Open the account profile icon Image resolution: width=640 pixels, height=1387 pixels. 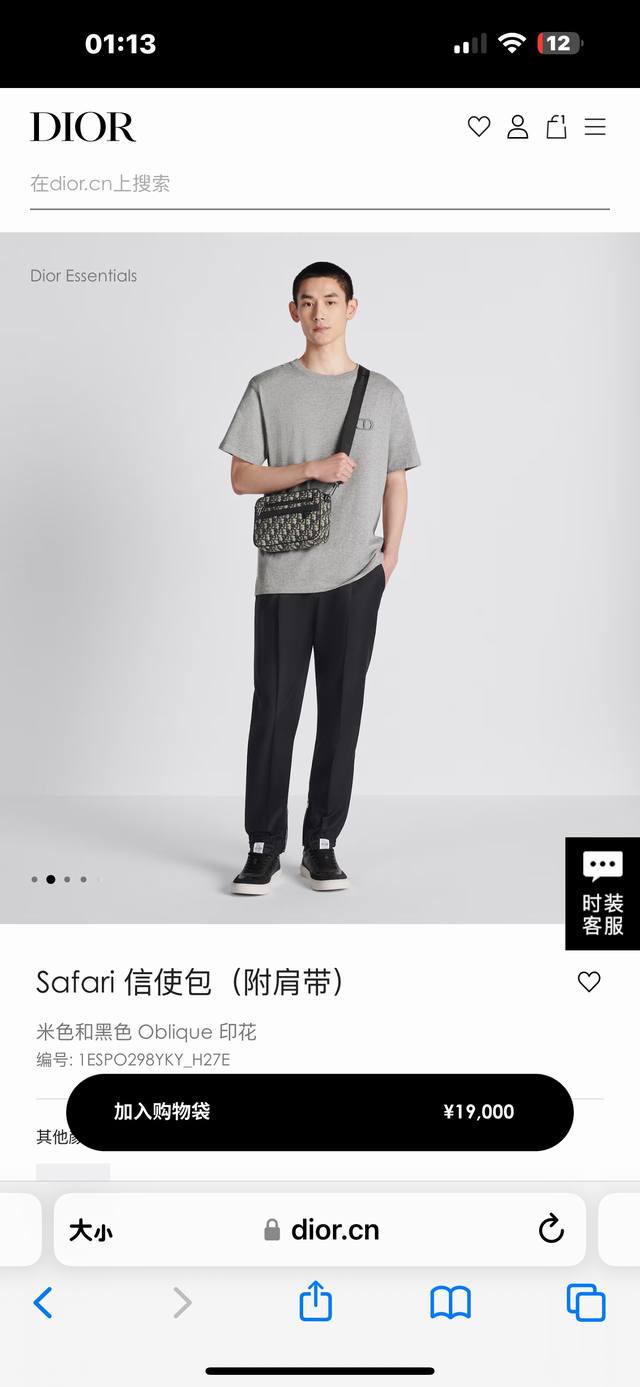[517, 127]
